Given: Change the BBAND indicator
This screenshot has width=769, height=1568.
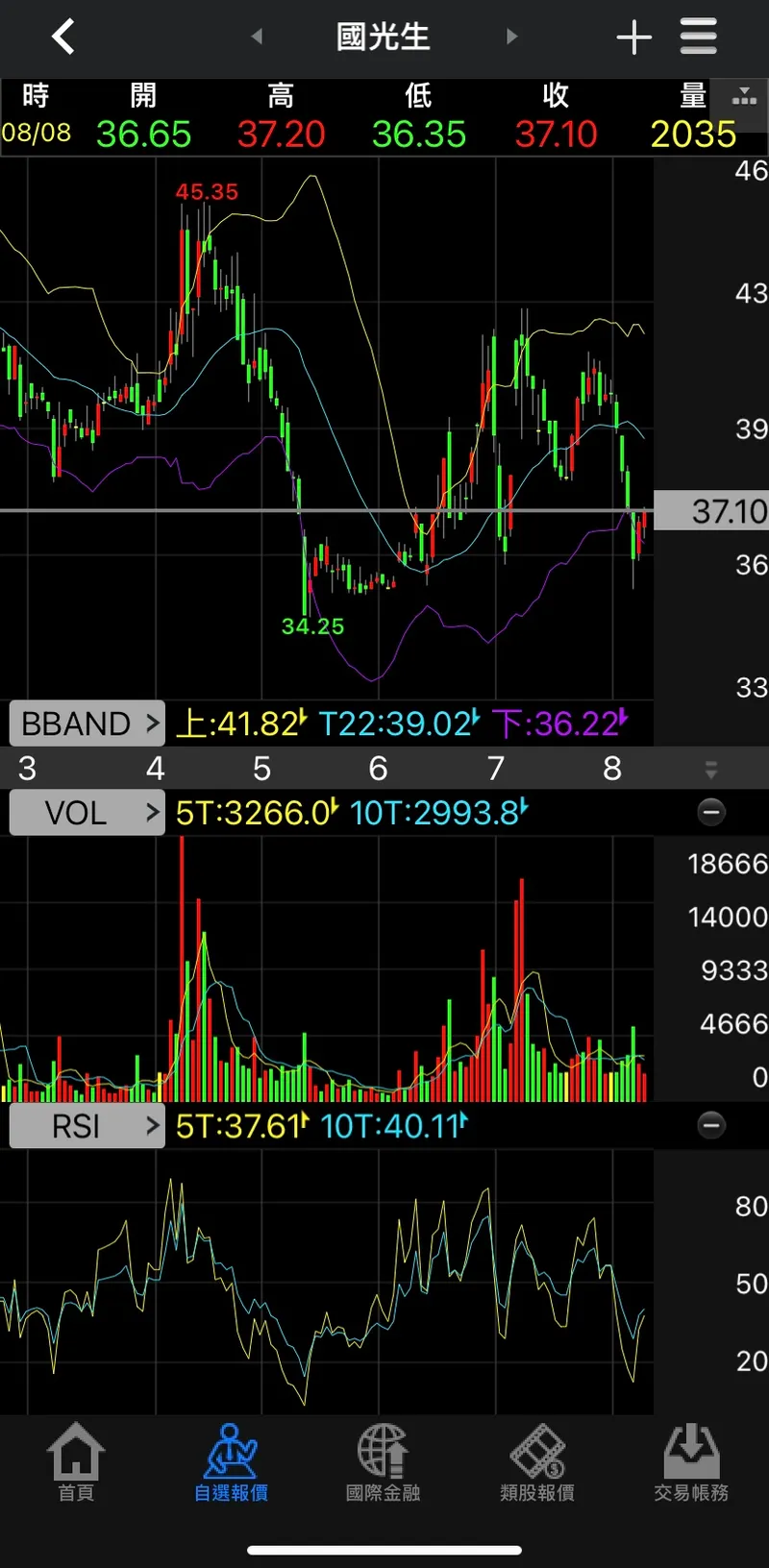Looking at the screenshot, I should (87, 723).
